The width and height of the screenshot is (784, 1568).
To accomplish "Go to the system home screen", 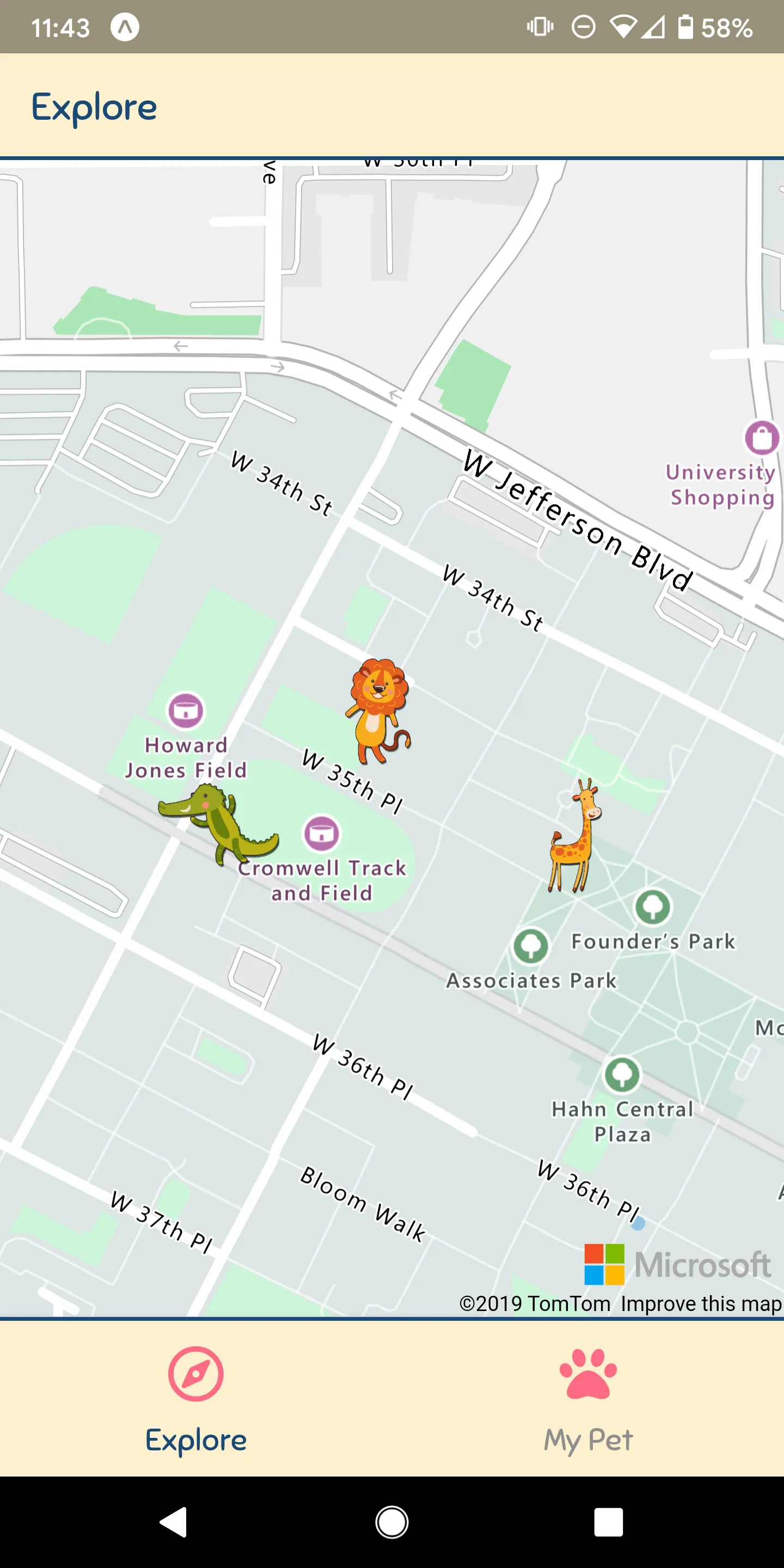I will 392,1522.
